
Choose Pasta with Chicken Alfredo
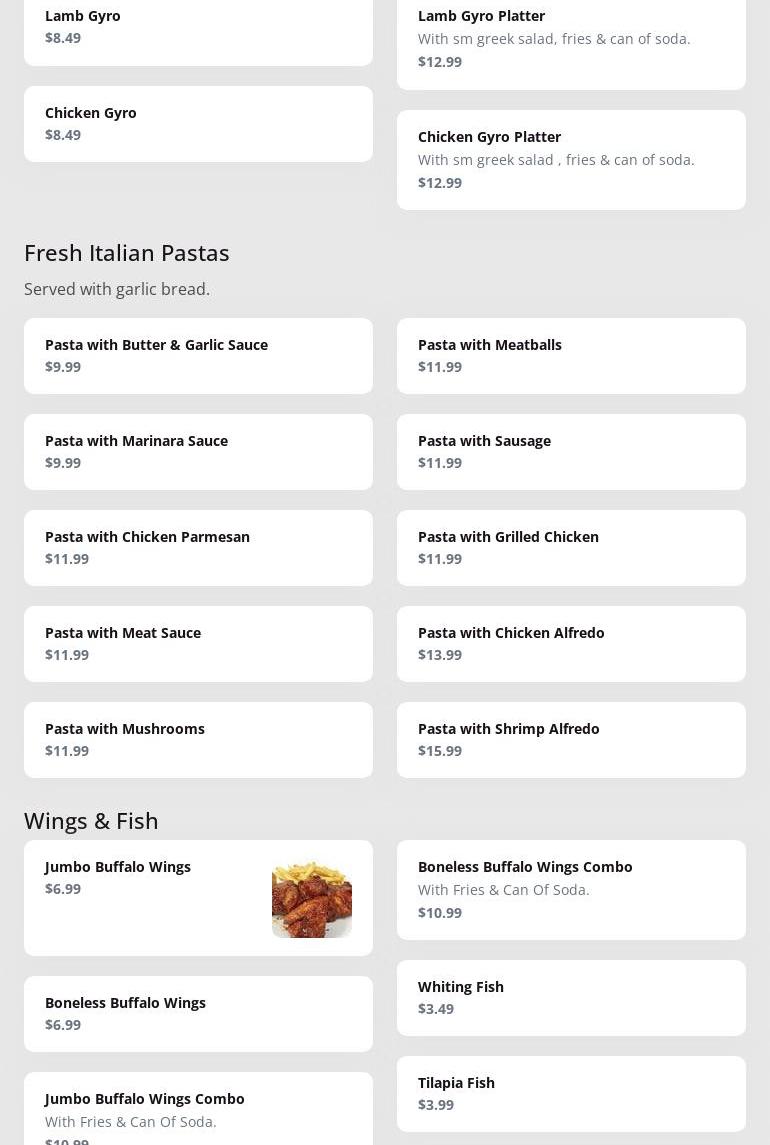point(571,644)
